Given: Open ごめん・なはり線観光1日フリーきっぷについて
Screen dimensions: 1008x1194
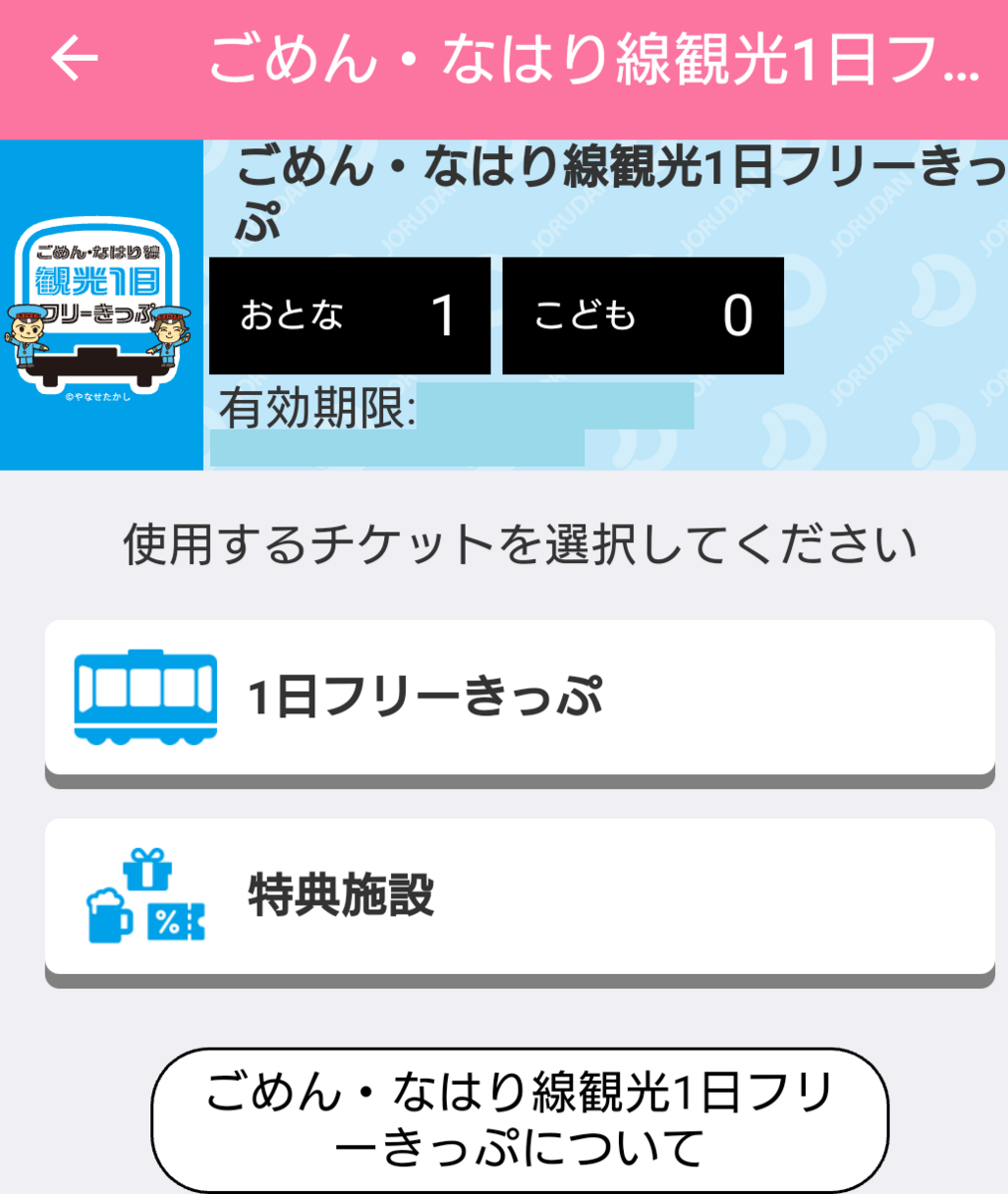Looking at the screenshot, I should pos(519,1120).
